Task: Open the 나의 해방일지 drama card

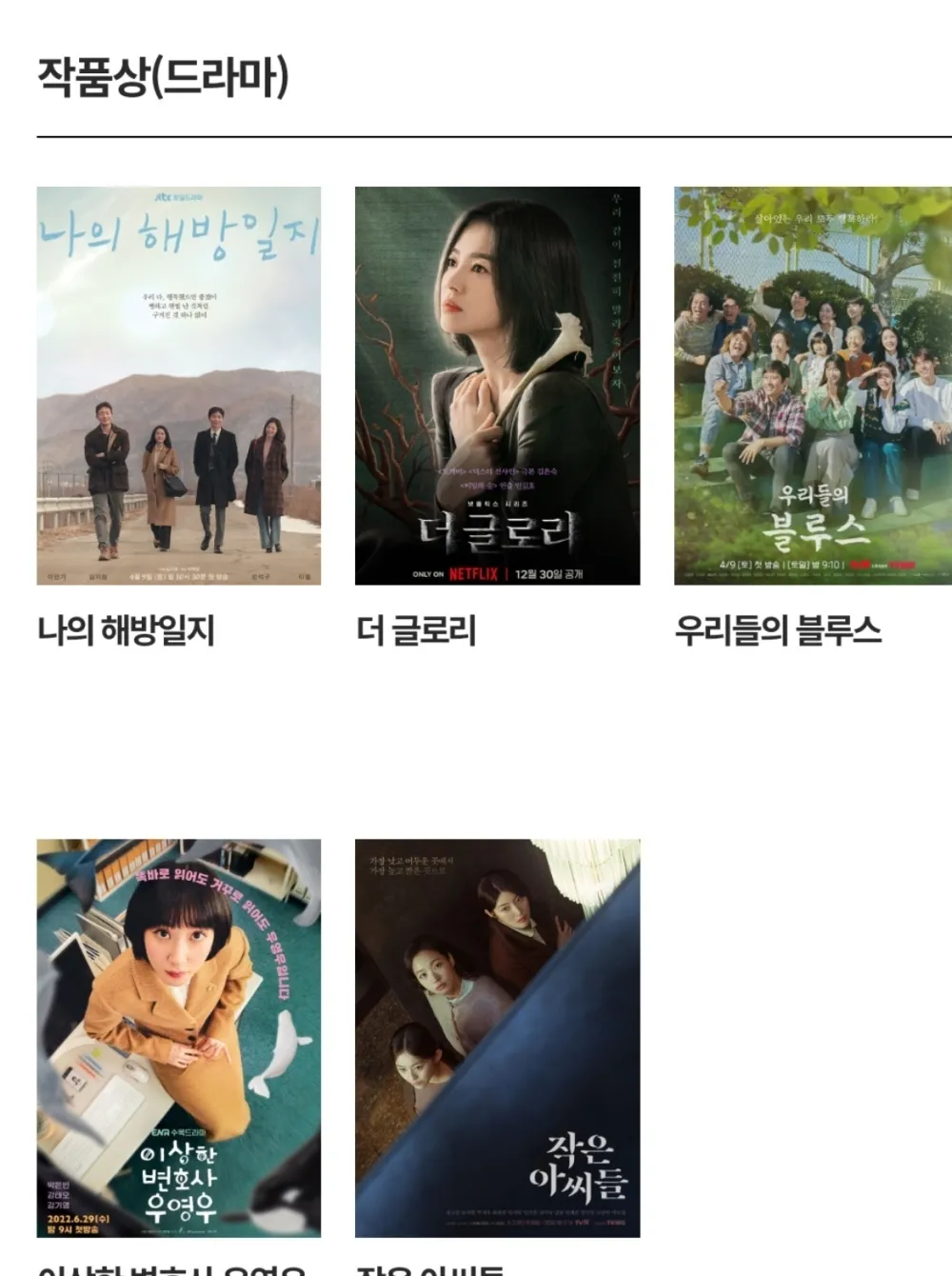Action: tap(179, 386)
